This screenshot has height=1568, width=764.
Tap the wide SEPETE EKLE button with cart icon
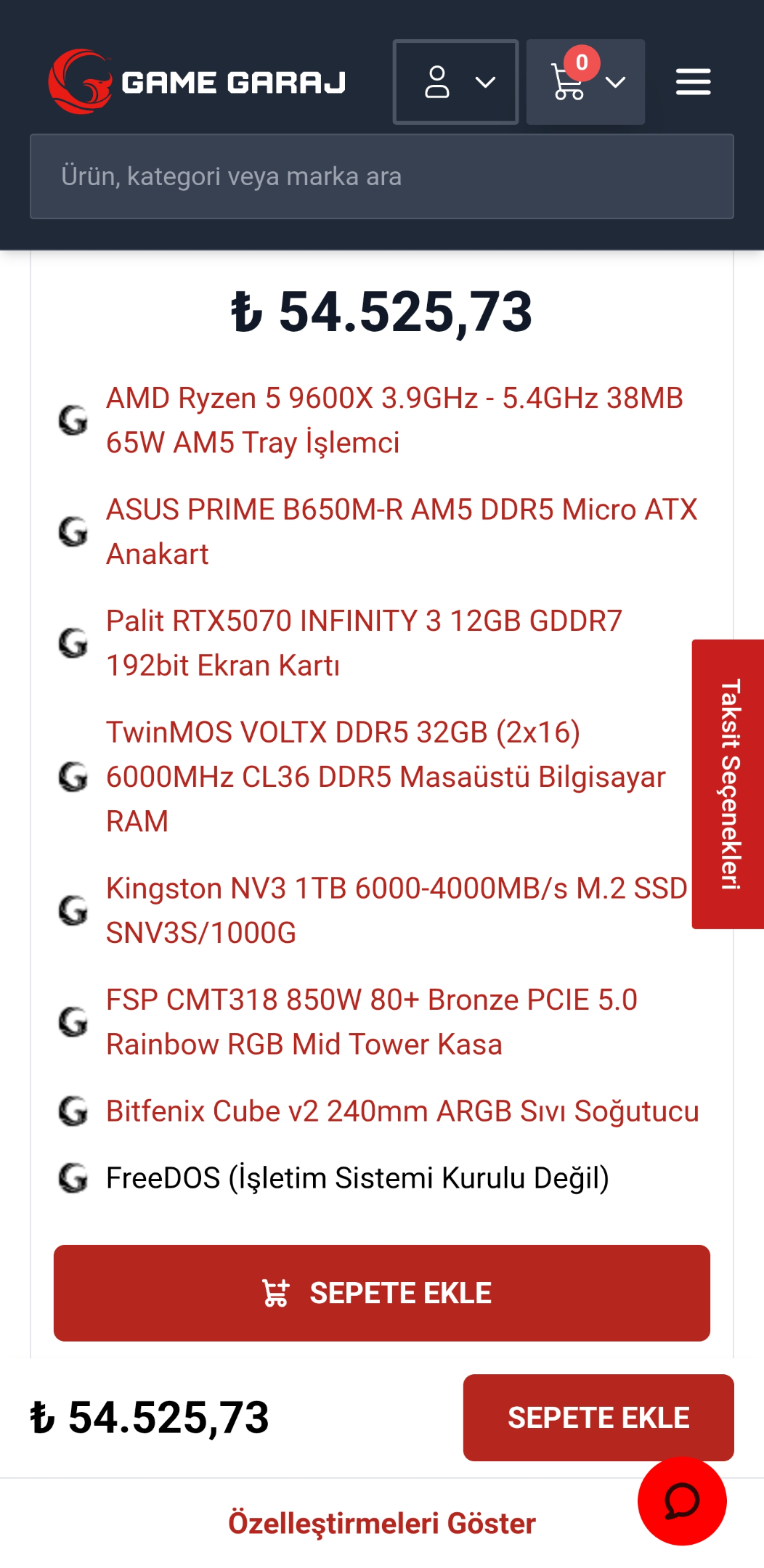(x=382, y=1293)
